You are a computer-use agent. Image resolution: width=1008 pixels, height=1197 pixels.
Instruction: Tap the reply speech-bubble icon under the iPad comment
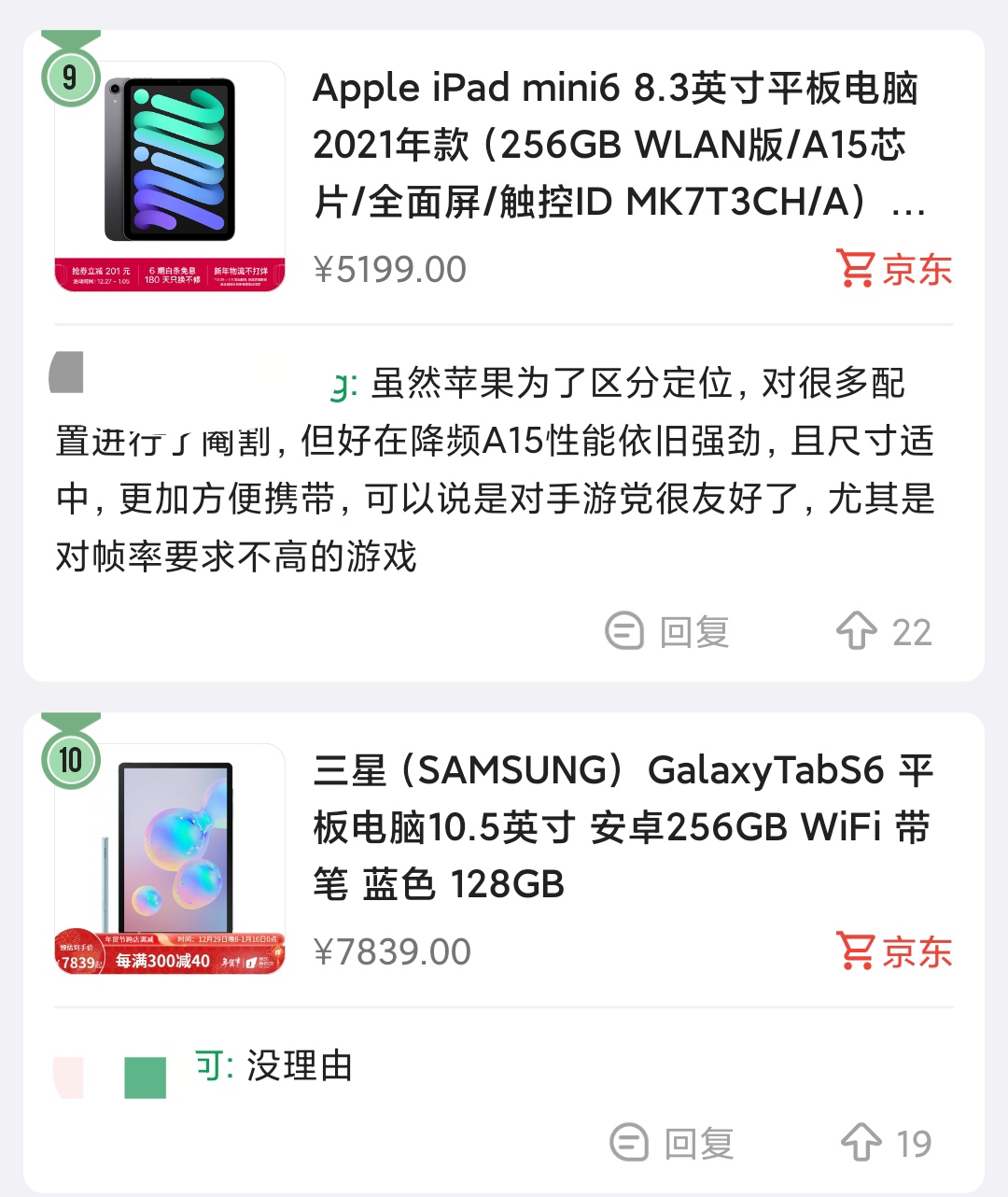point(625,631)
